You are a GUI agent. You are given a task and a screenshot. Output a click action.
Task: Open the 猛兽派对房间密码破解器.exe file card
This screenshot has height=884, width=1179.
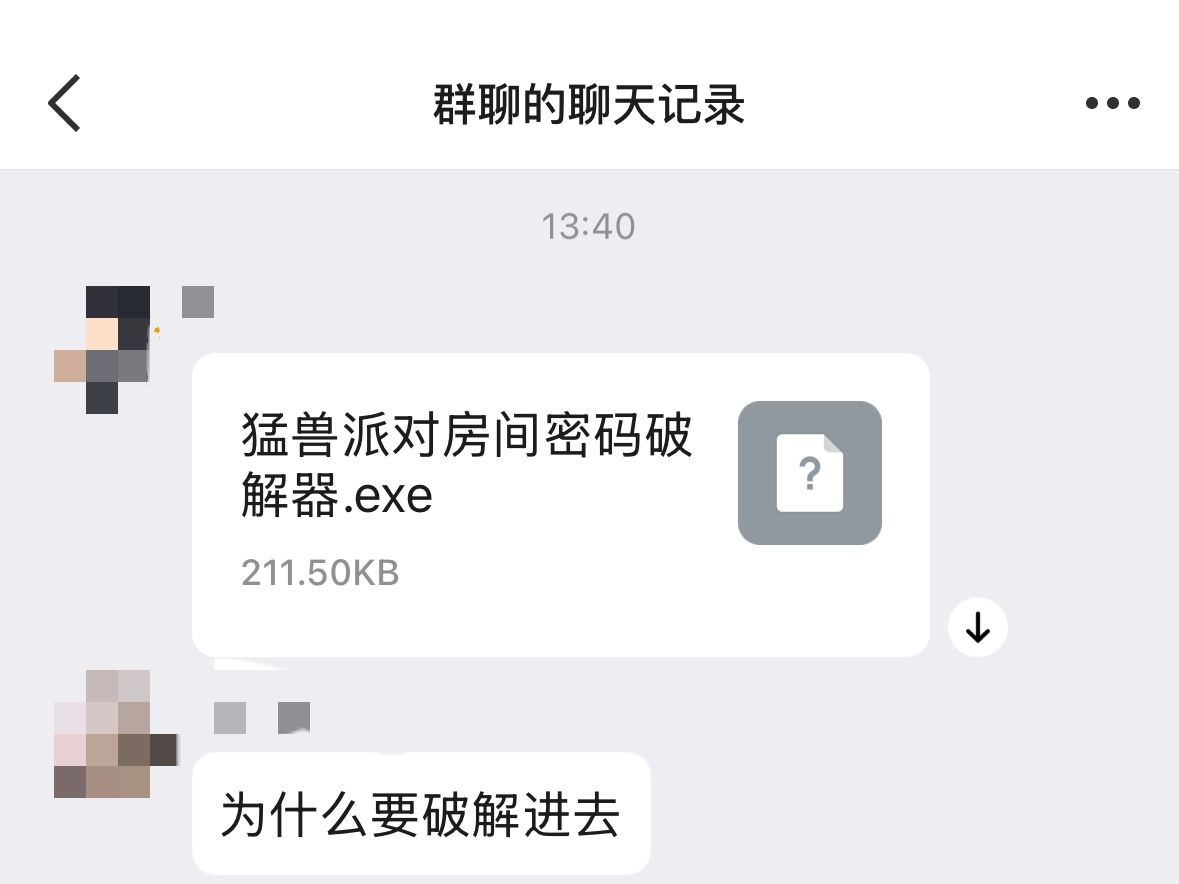coord(560,504)
